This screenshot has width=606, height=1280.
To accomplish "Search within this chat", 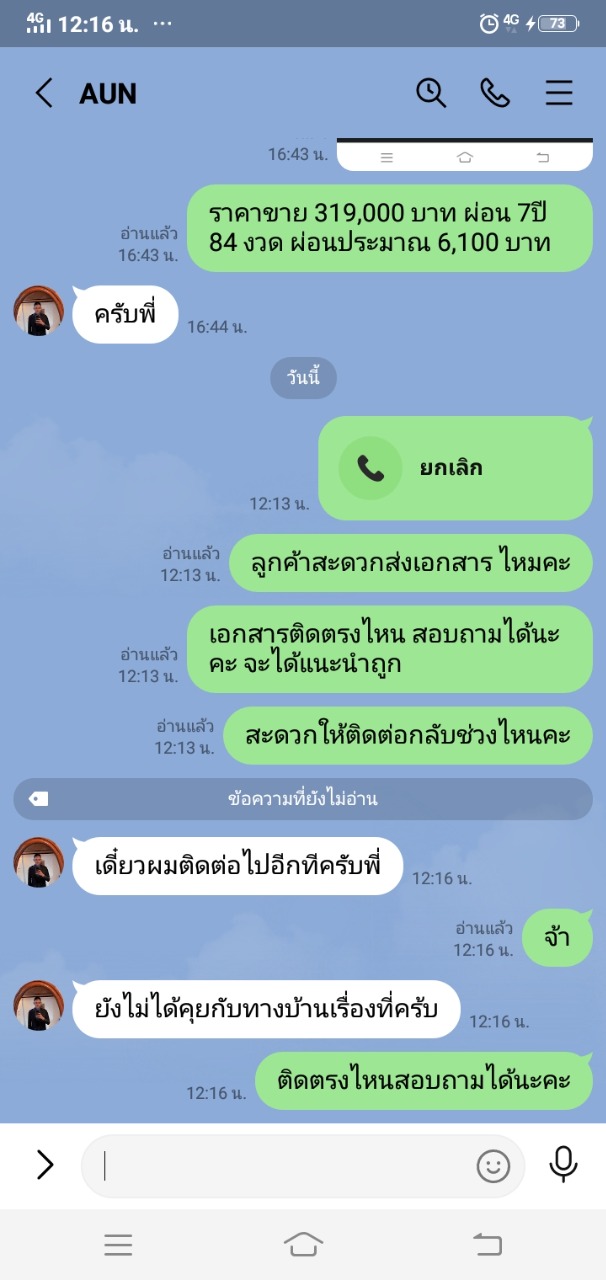I will click(x=431, y=93).
